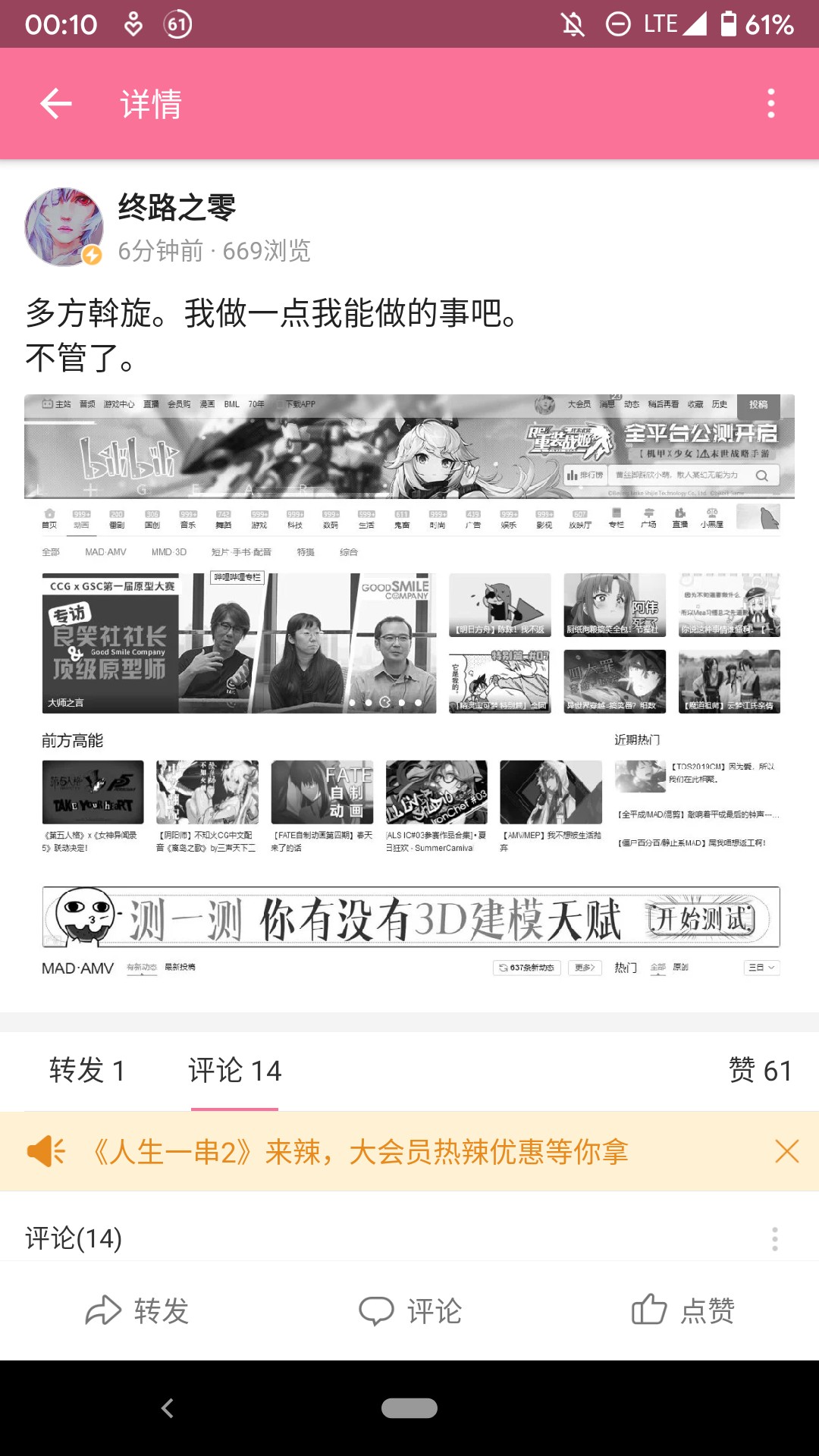The width and height of the screenshot is (819, 1456).
Task: Switch to the 评论 14 tab
Action: [234, 1071]
